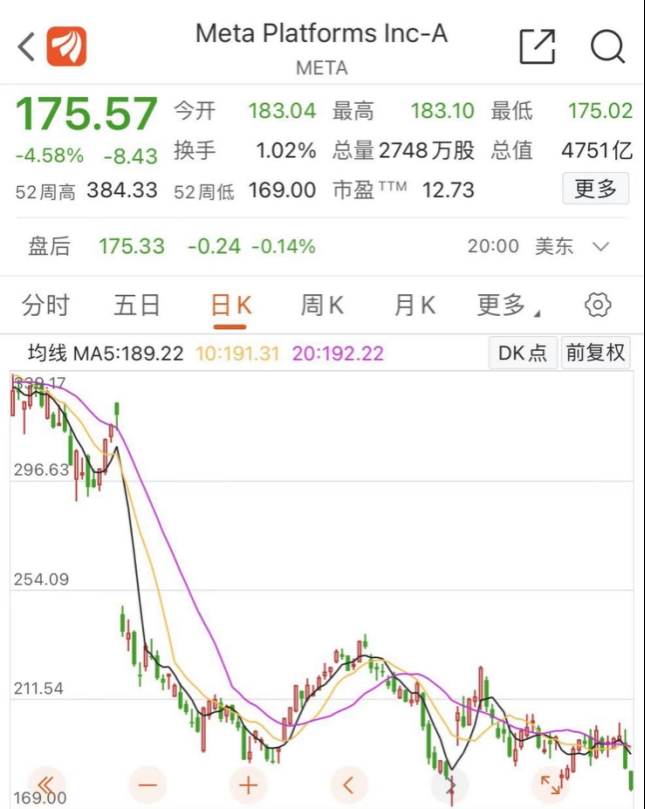The height and width of the screenshot is (809, 645).
Task: Share this Meta Platforms quote
Action: click(537, 46)
